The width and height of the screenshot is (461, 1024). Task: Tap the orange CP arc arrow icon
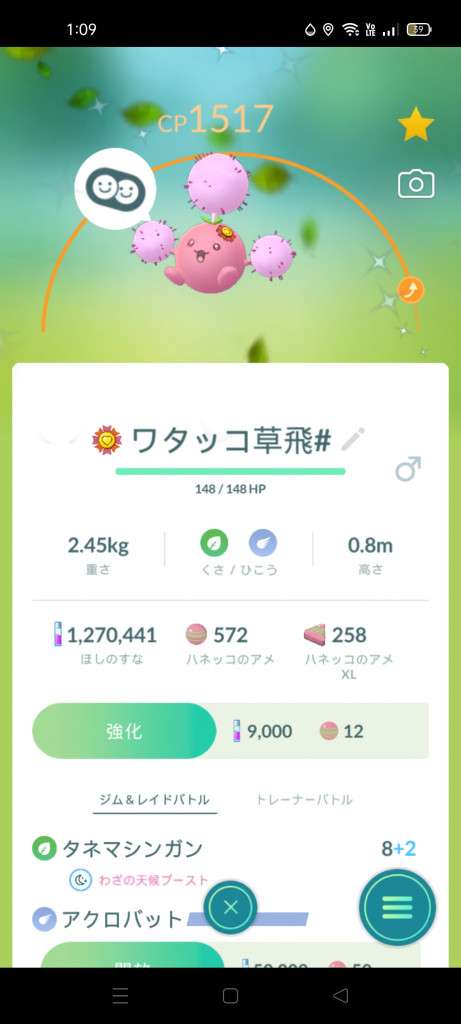coord(411,290)
